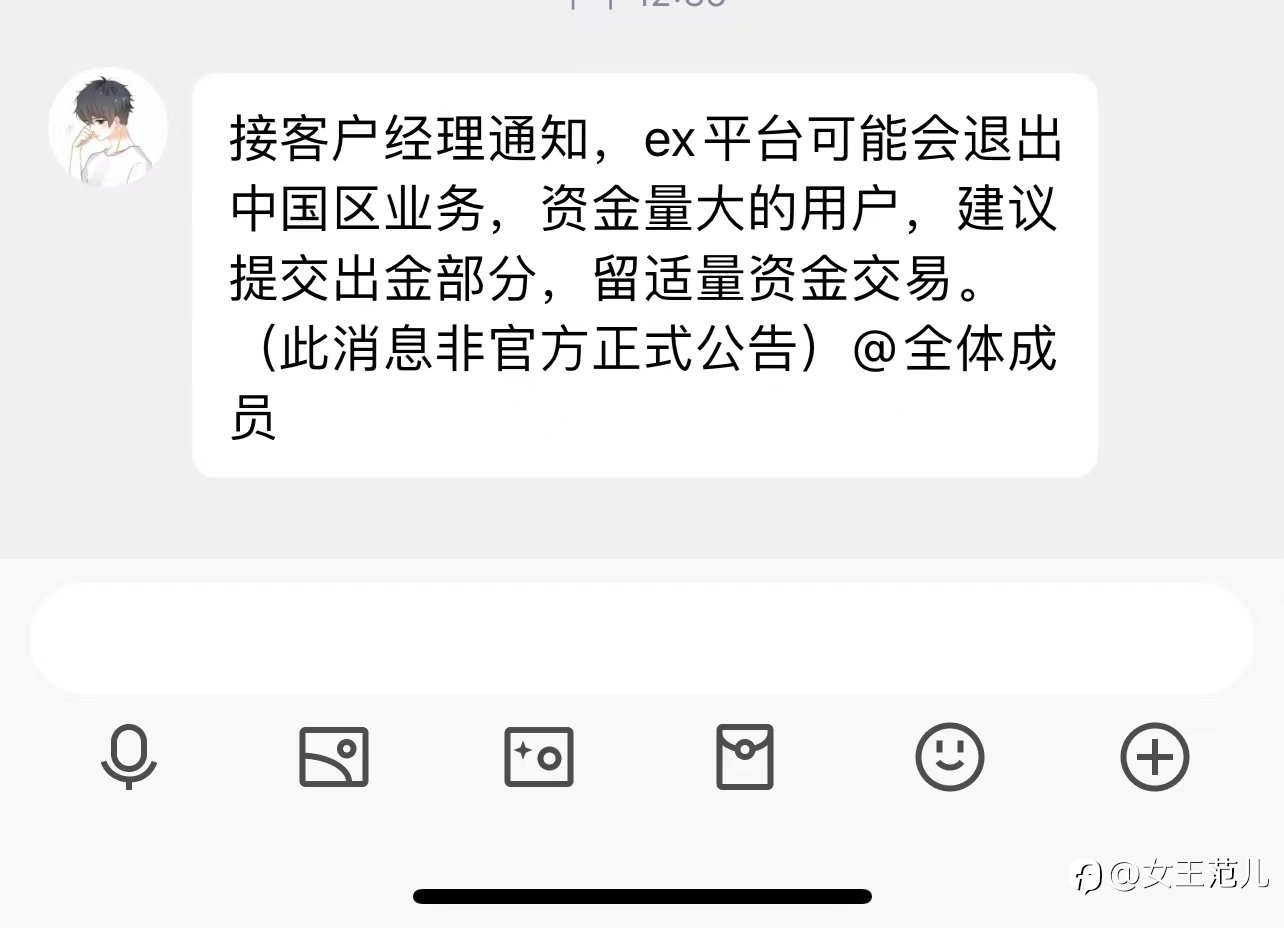Image resolution: width=1284 pixels, height=928 pixels.
Task: Expand more options with the plus icon
Action: 1155,757
